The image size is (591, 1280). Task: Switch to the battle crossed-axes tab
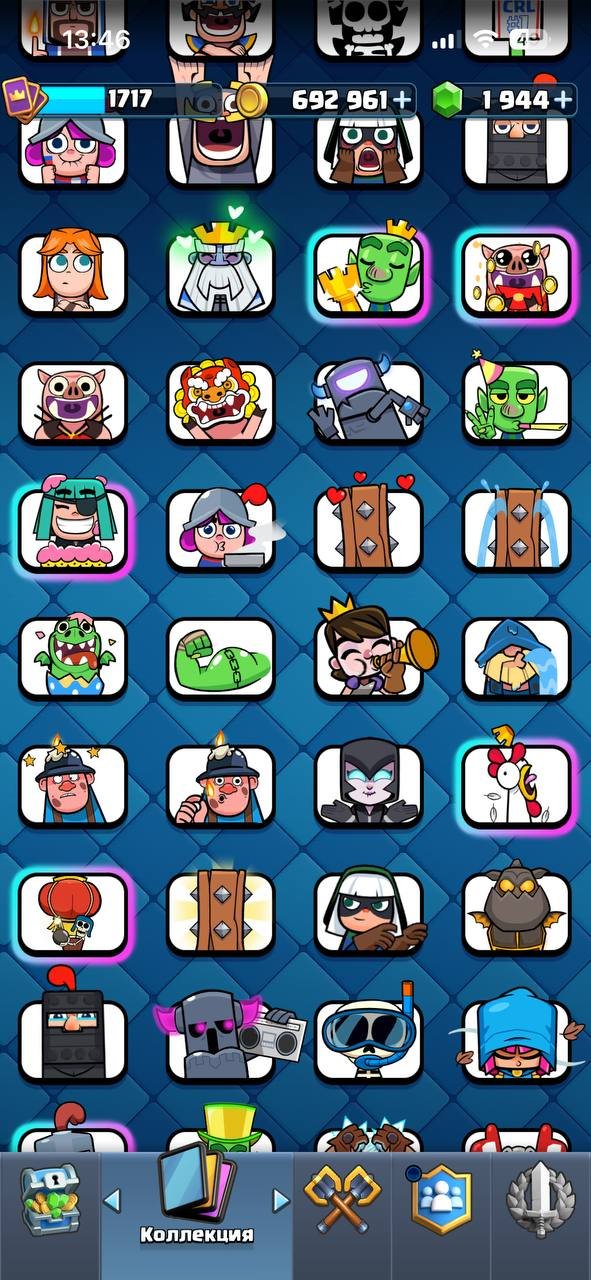click(x=344, y=1198)
